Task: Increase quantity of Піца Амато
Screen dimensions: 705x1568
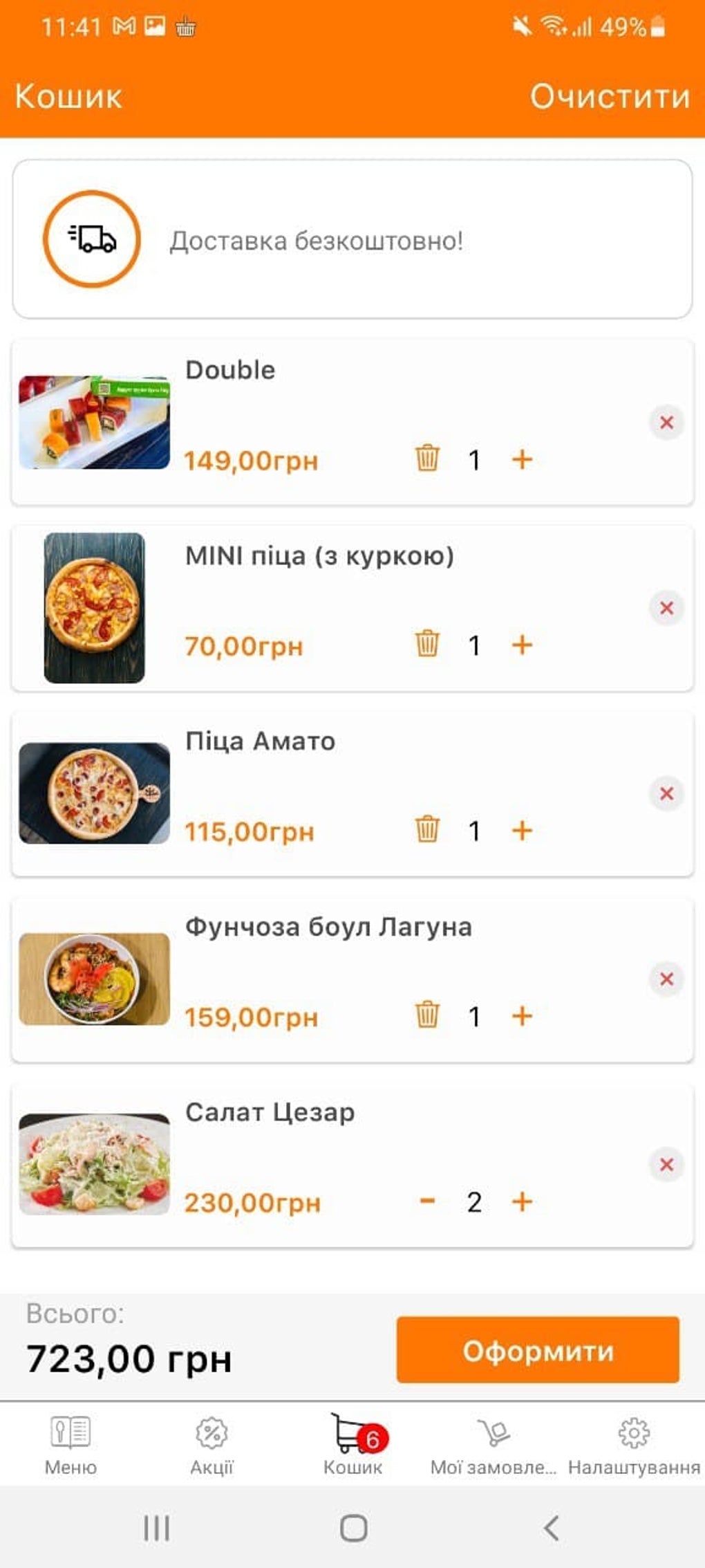Action: pyautogui.click(x=522, y=830)
